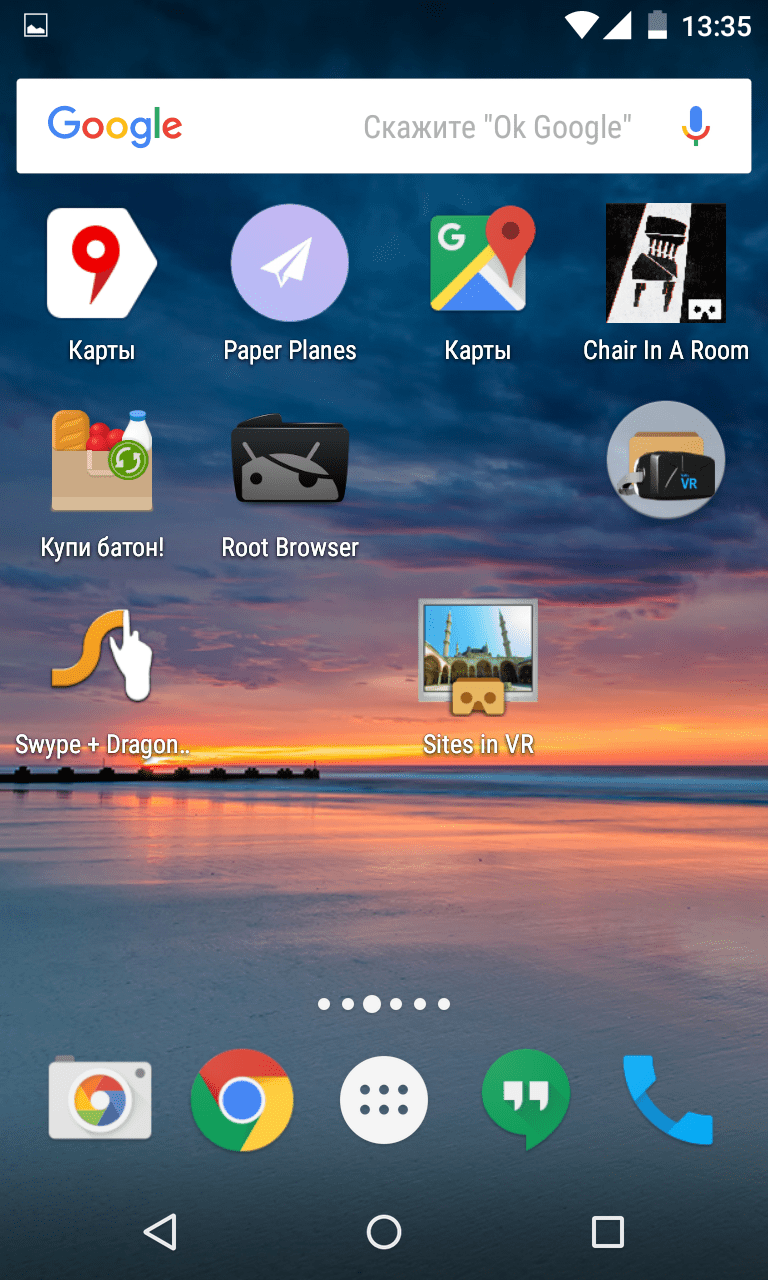Launch Sites in VR
This screenshot has width=768, height=1280.
point(478,656)
